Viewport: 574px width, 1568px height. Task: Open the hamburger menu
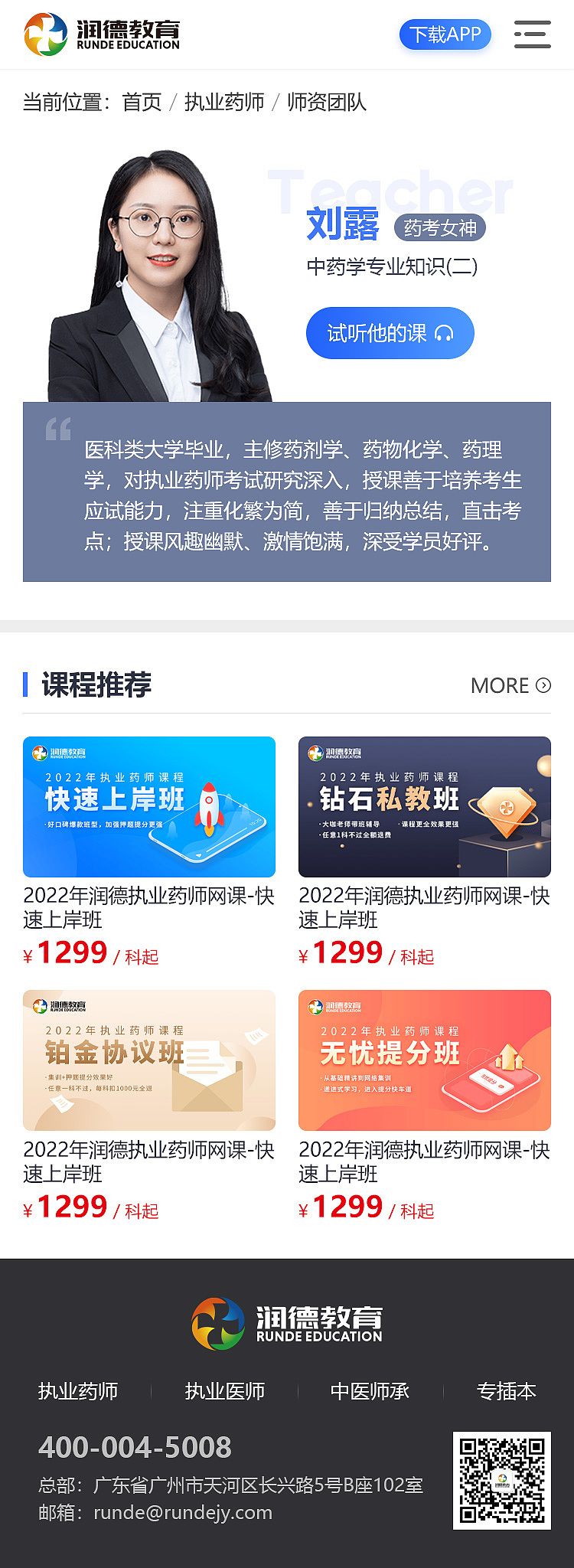point(532,34)
